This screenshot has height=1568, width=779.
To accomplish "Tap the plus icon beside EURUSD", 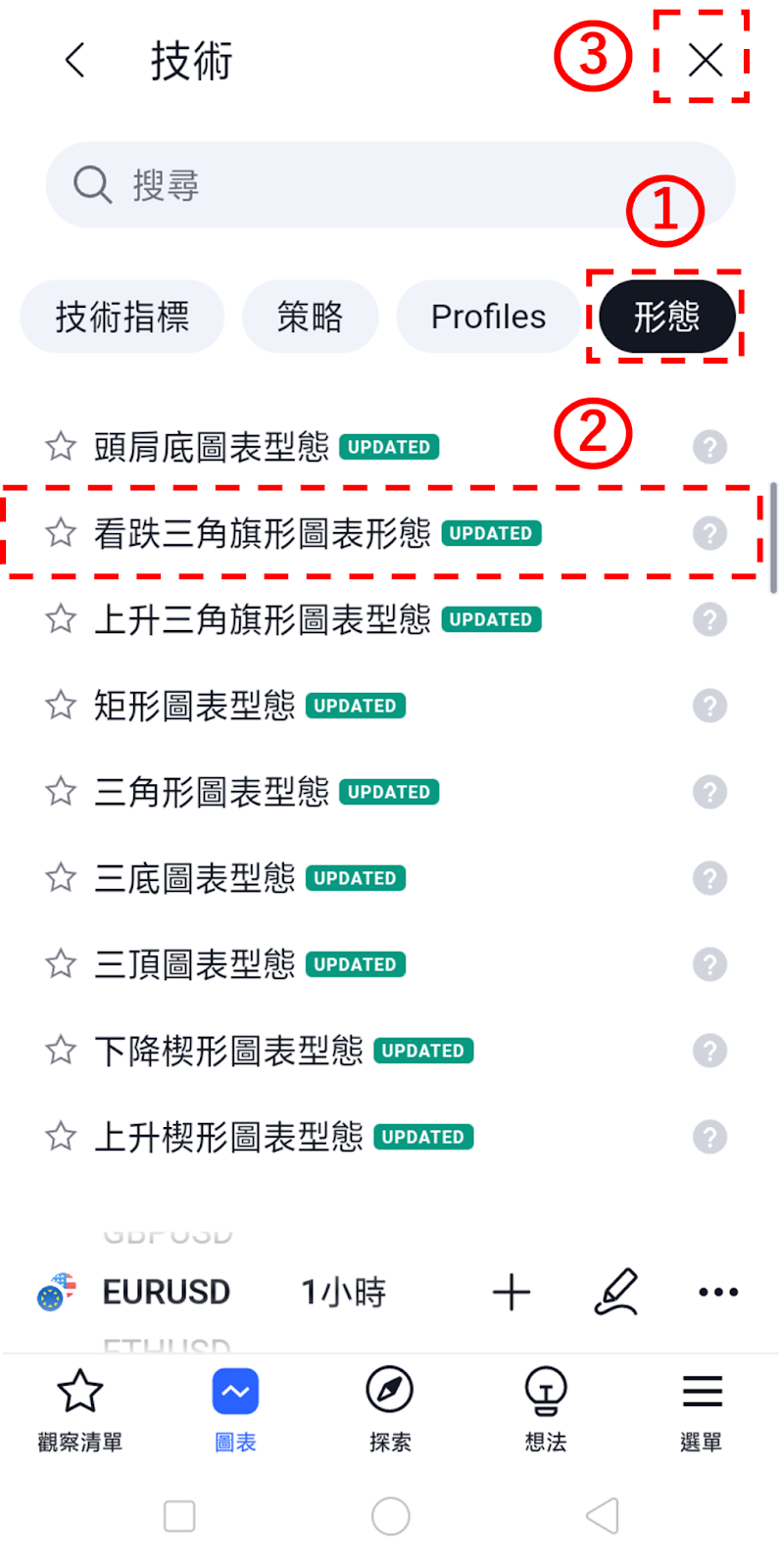I will coord(511,1292).
